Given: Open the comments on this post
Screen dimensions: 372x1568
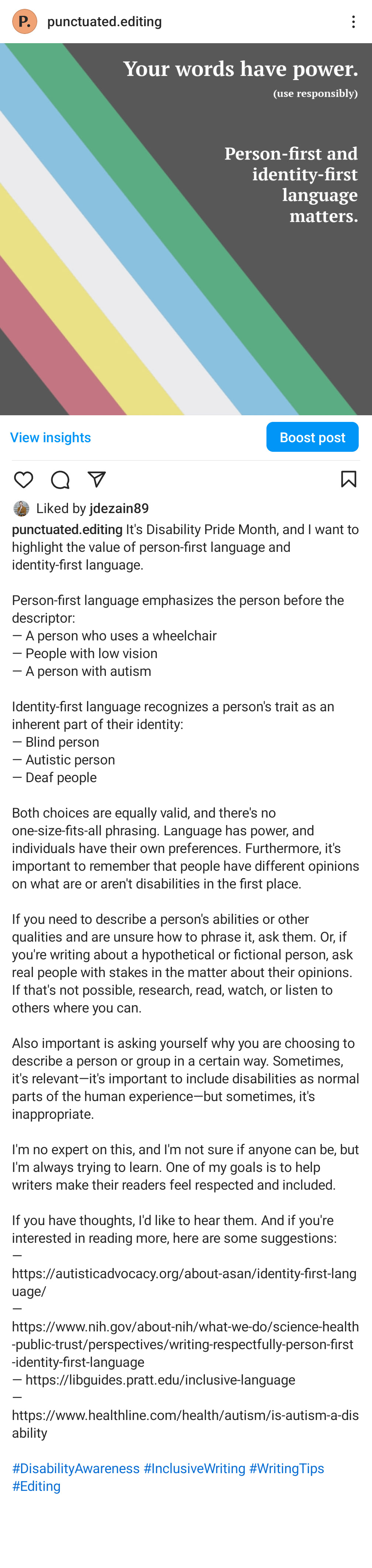Looking at the screenshot, I should [60, 479].
